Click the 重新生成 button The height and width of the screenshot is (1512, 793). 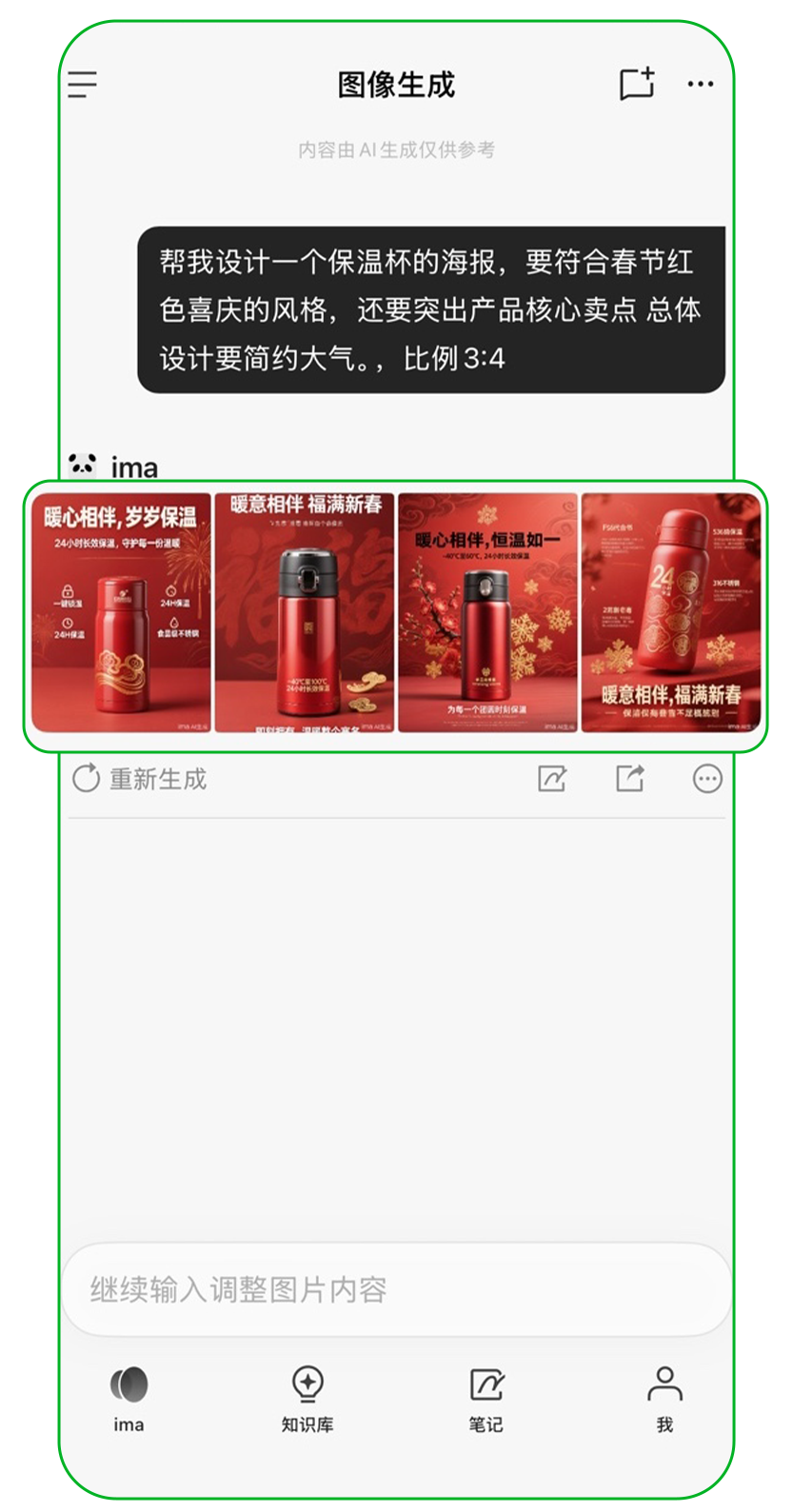point(143,778)
